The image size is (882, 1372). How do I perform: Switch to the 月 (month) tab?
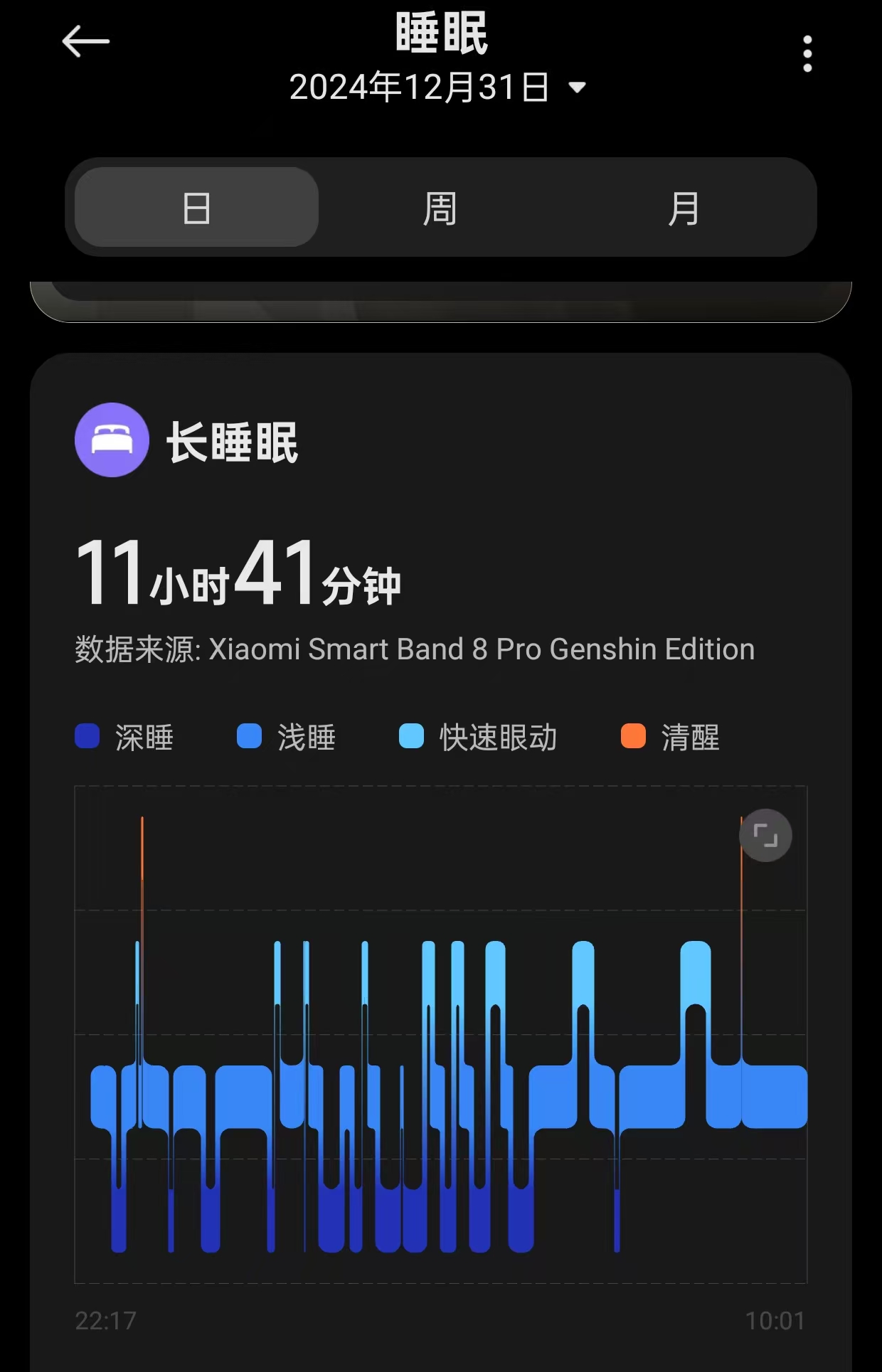(x=684, y=208)
